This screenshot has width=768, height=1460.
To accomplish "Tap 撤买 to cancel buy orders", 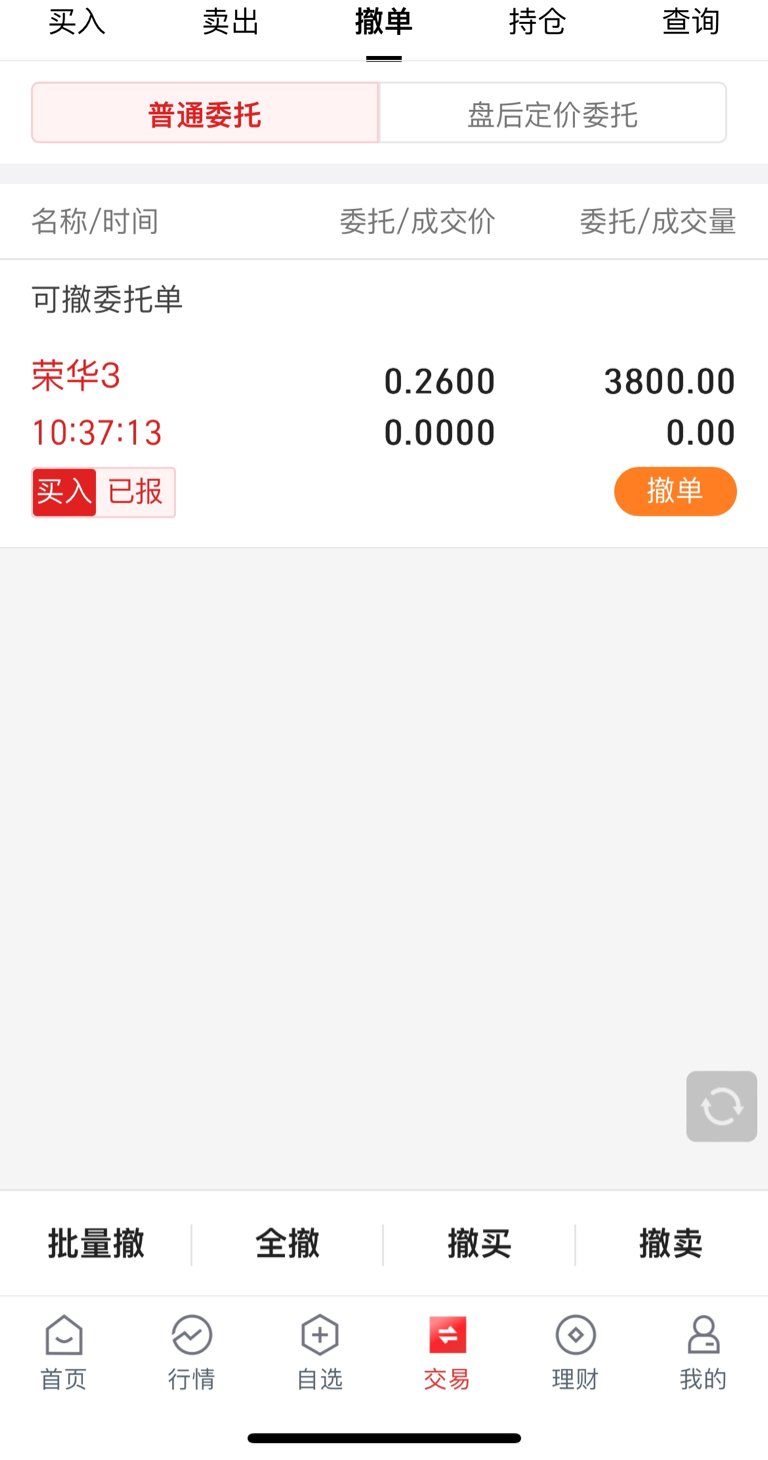I will (x=480, y=1244).
